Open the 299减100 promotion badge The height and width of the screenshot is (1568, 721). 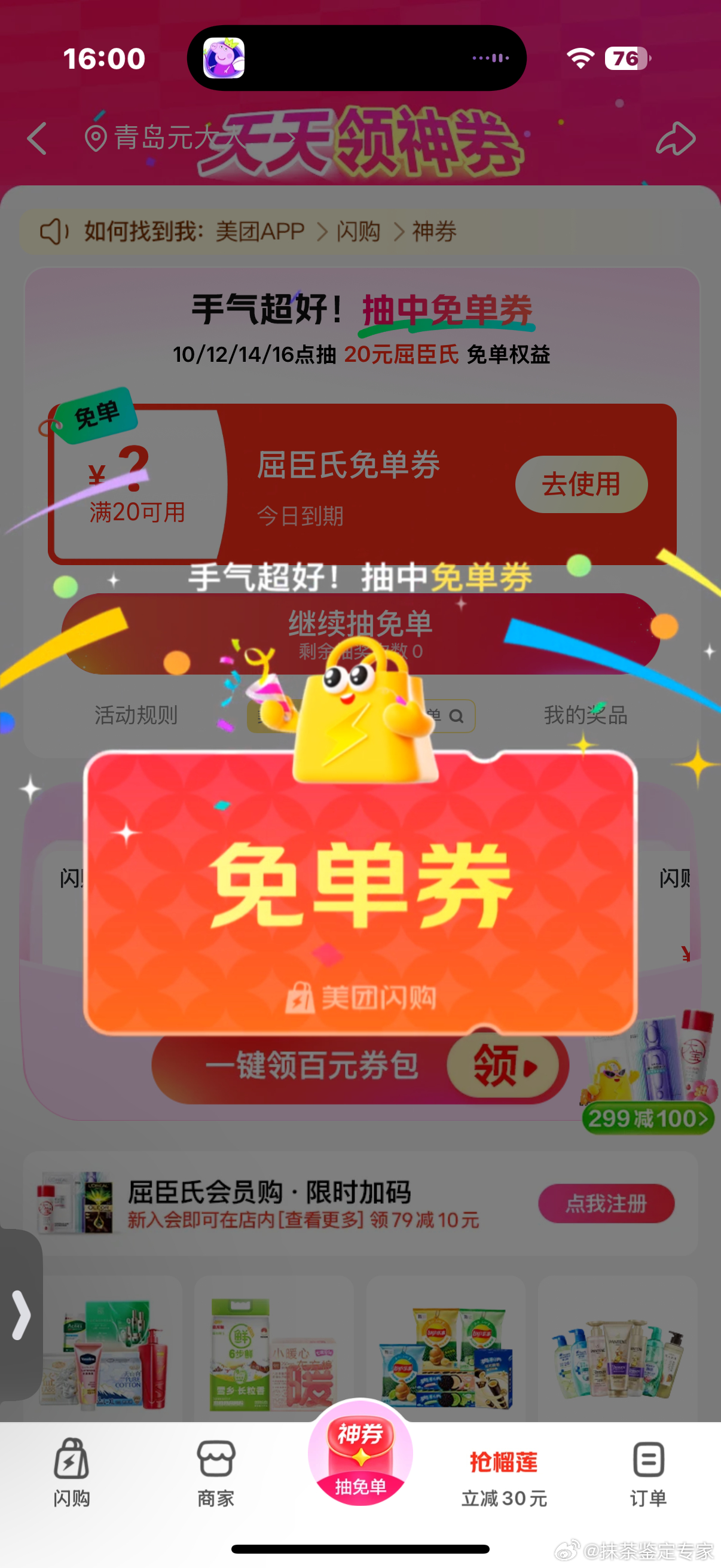(x=647, y=1118)
